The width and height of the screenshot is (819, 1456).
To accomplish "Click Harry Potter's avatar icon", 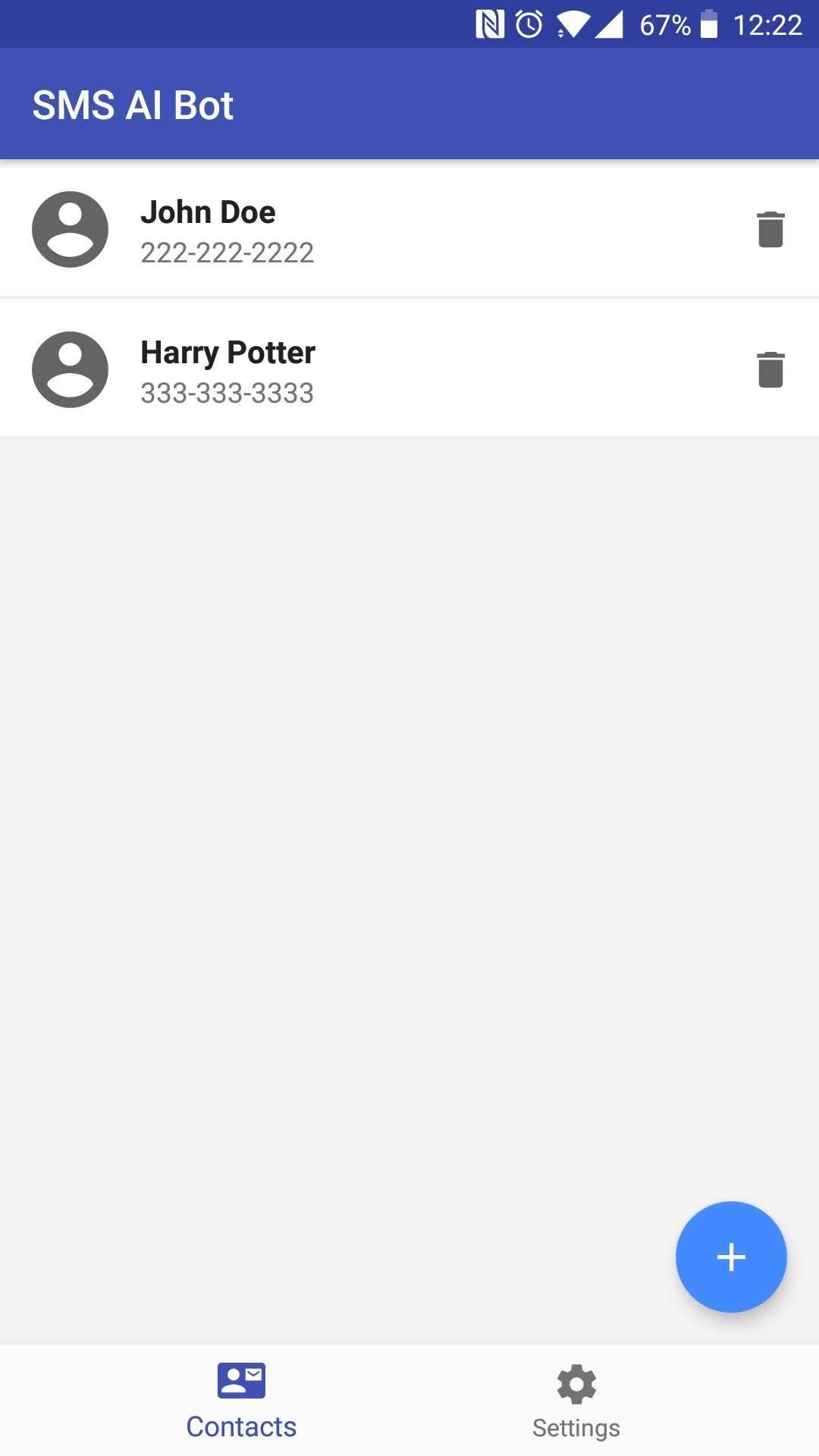I will pos(69,369).
